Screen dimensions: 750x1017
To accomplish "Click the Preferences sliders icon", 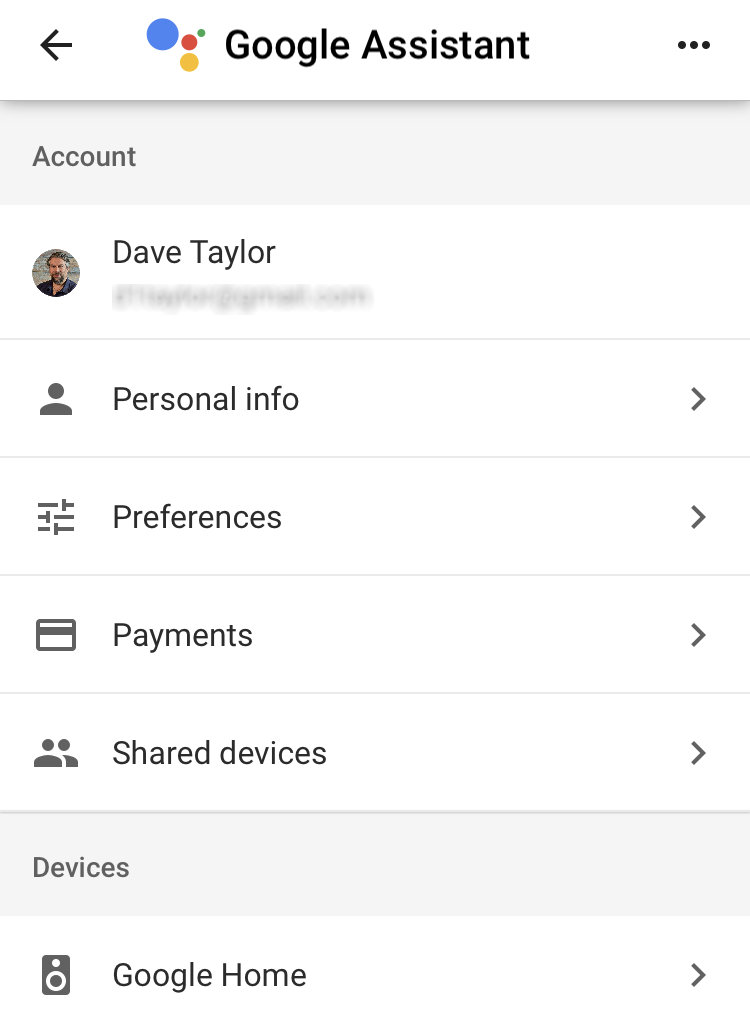I will pyautogui.click(x=56, y=517).
